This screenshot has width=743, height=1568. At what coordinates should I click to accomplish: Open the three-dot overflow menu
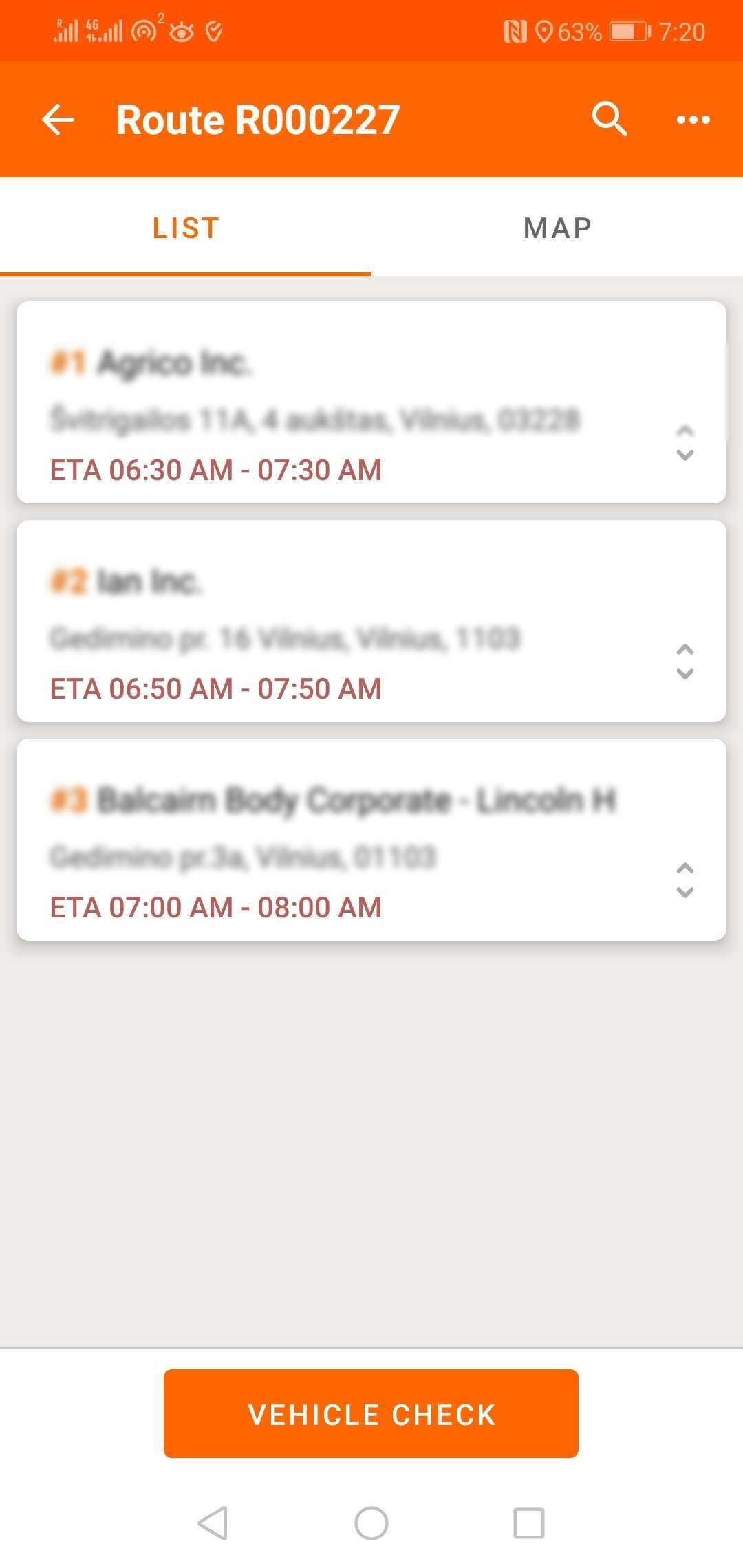click(x=693, y=120)
